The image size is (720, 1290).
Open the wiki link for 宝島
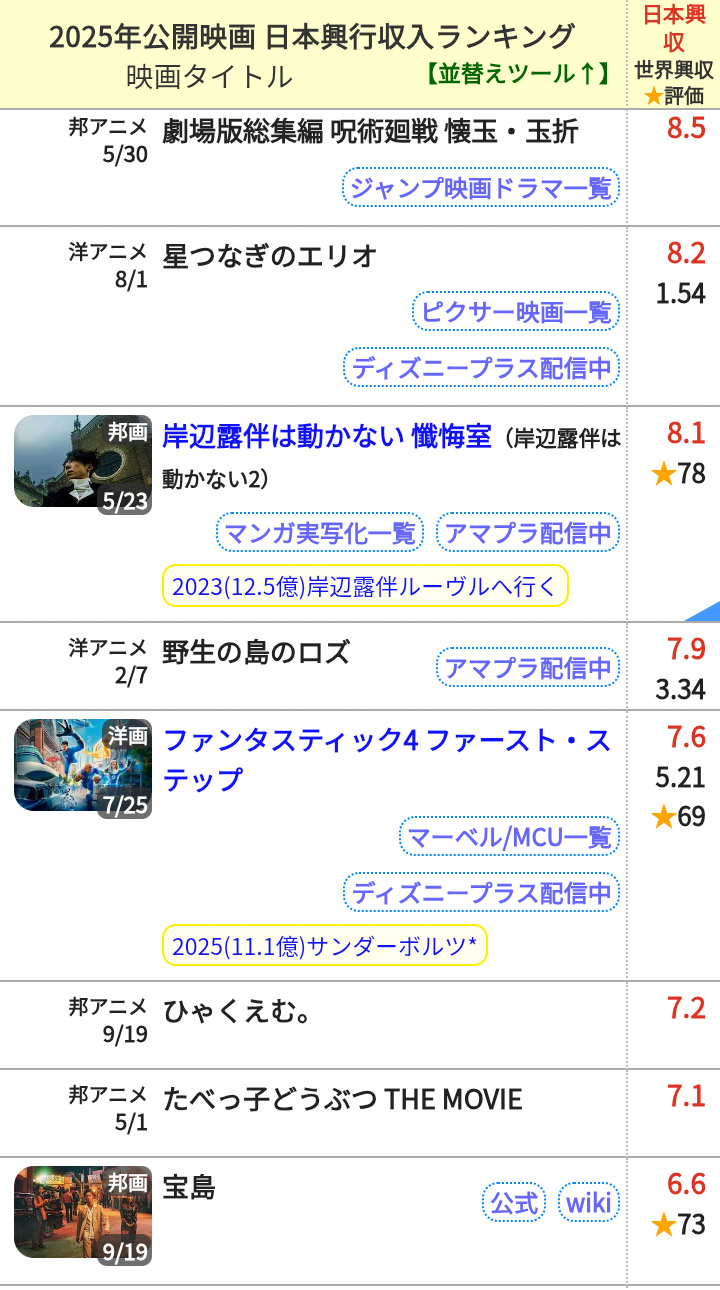click(588, 1203)
